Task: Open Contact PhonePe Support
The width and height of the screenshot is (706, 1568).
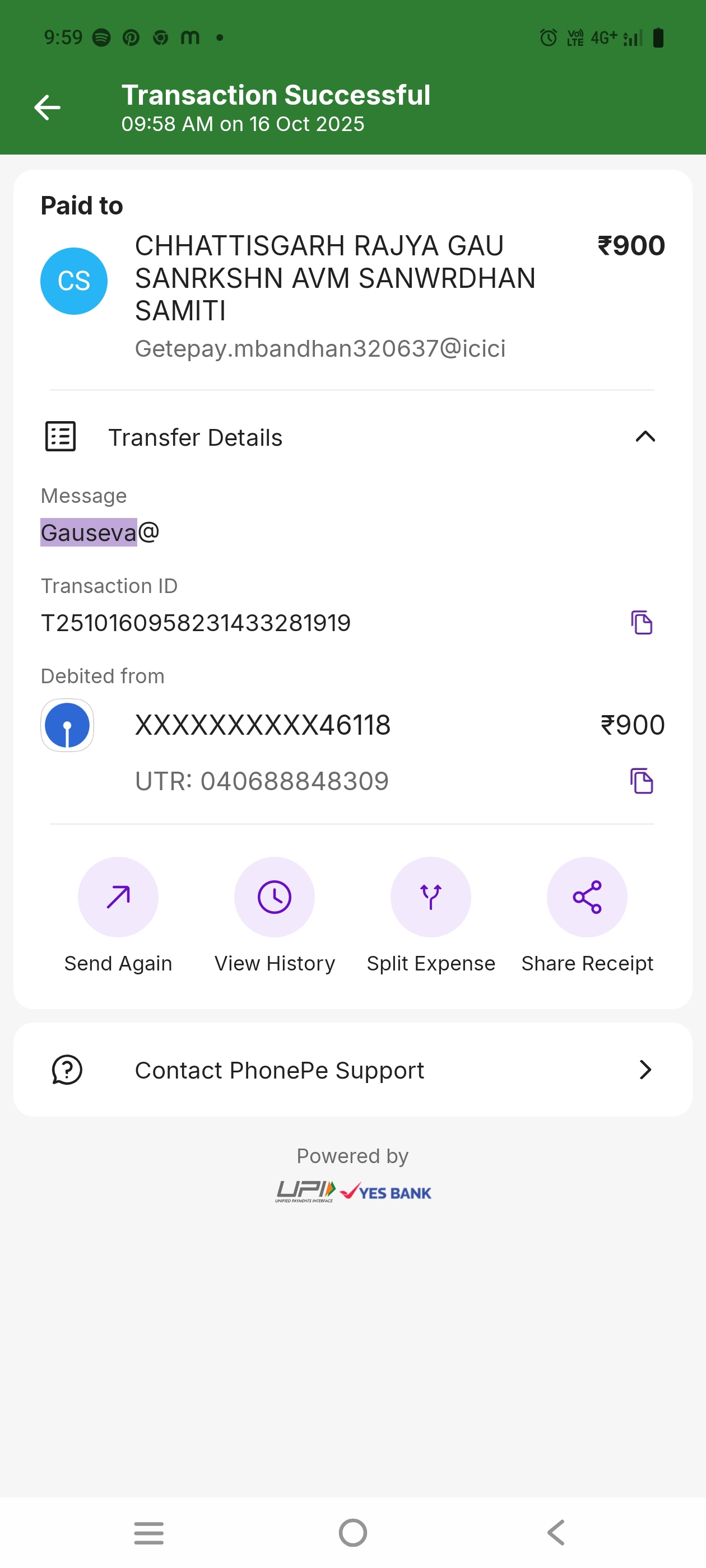Action: click(352, 1070)
